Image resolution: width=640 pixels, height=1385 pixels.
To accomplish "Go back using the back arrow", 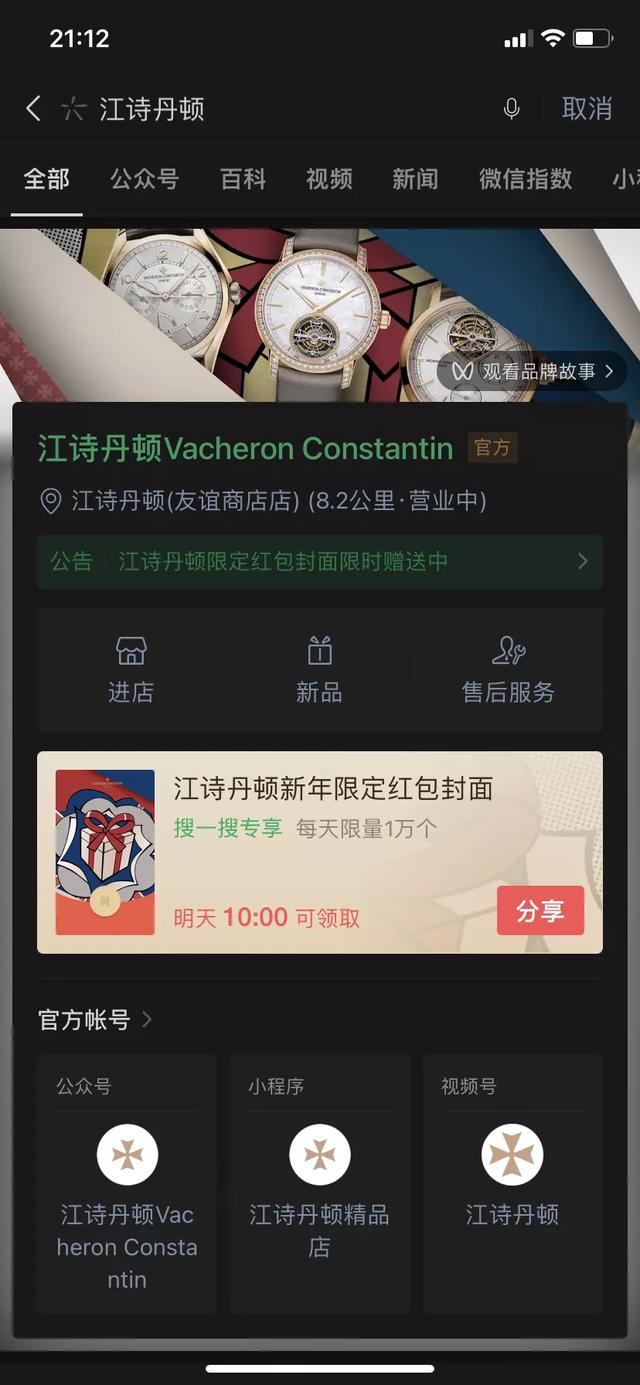I will pos(33,109).
